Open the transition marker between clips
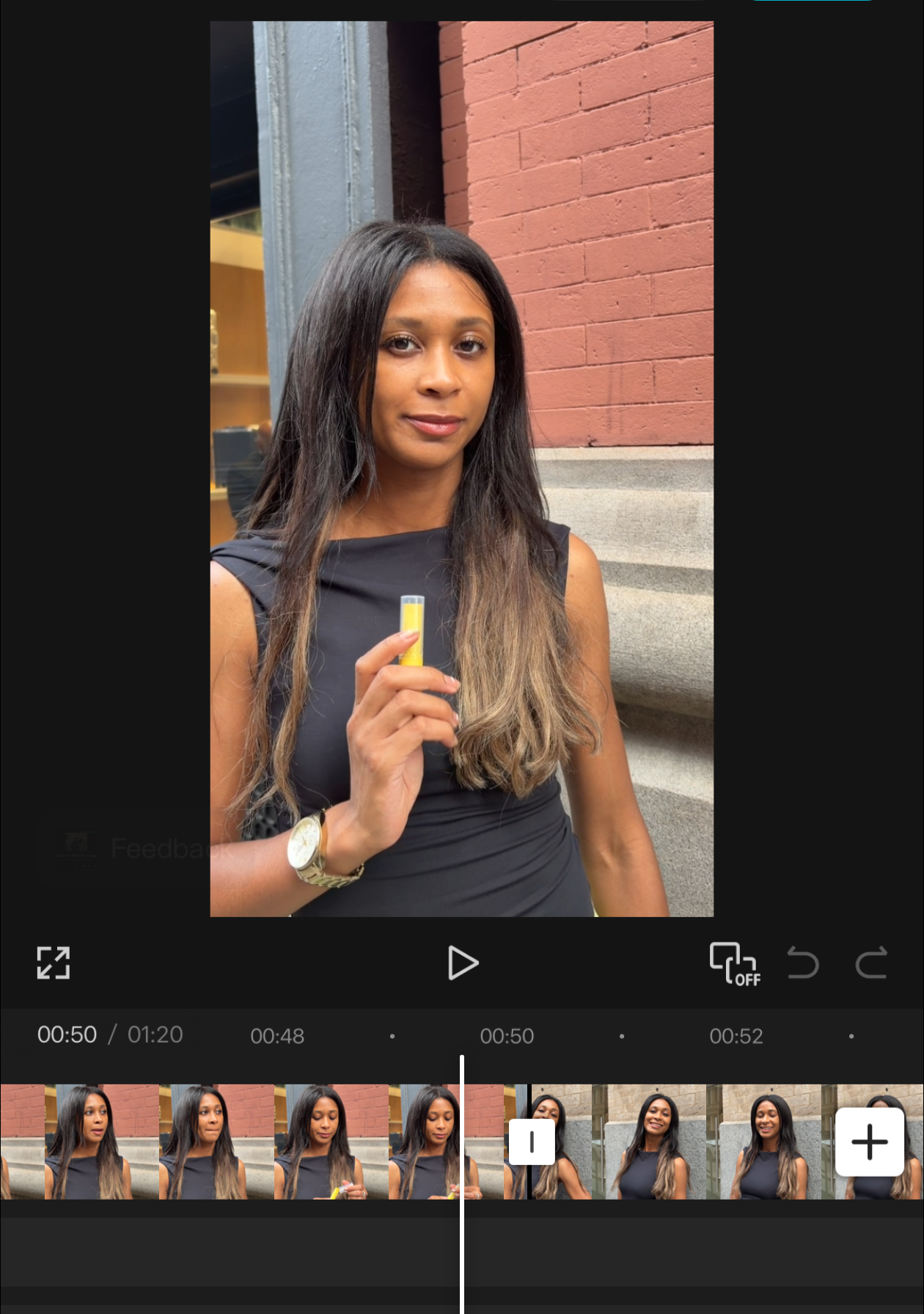Image resolution: width=924 pixels, height=1314 pixels. (531, 1142)
